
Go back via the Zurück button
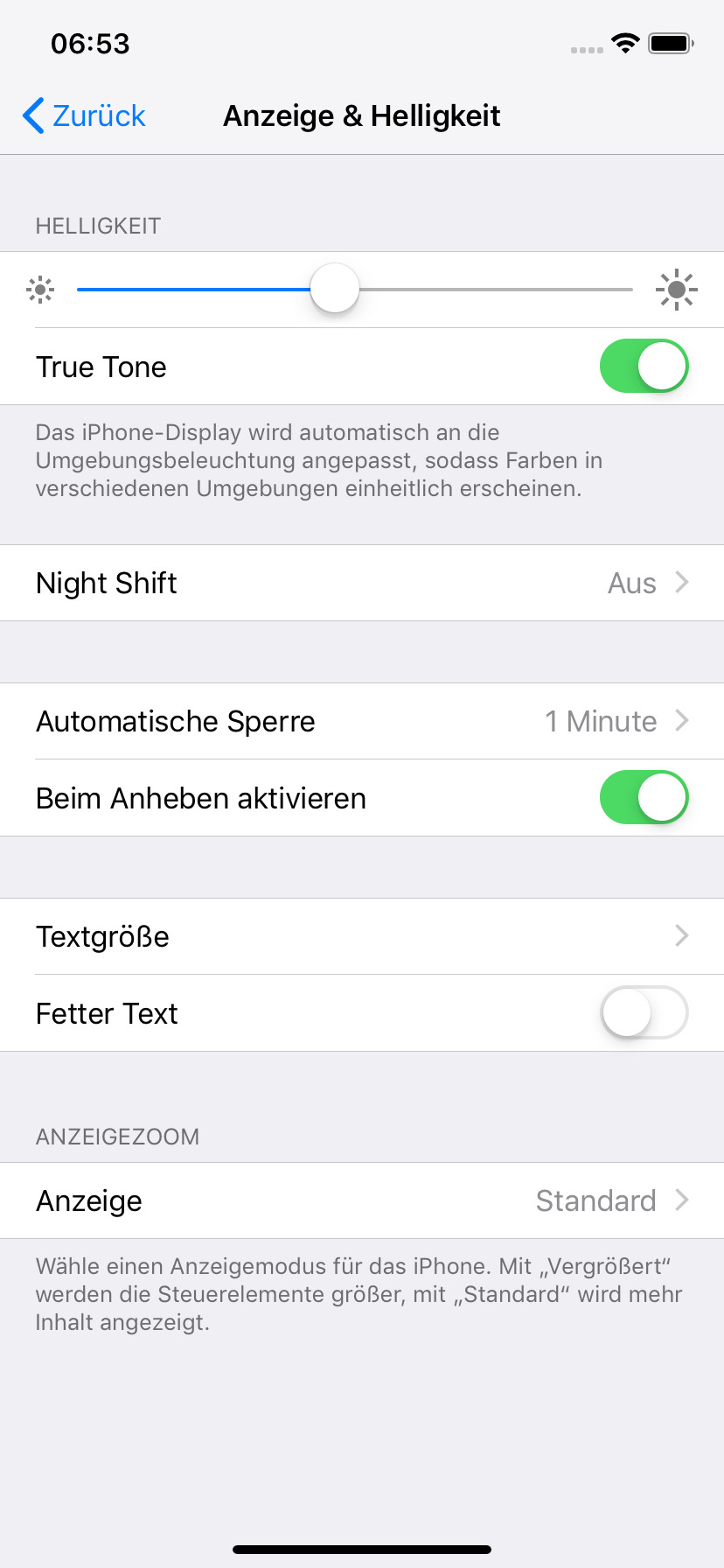click(x=84, y=115)
